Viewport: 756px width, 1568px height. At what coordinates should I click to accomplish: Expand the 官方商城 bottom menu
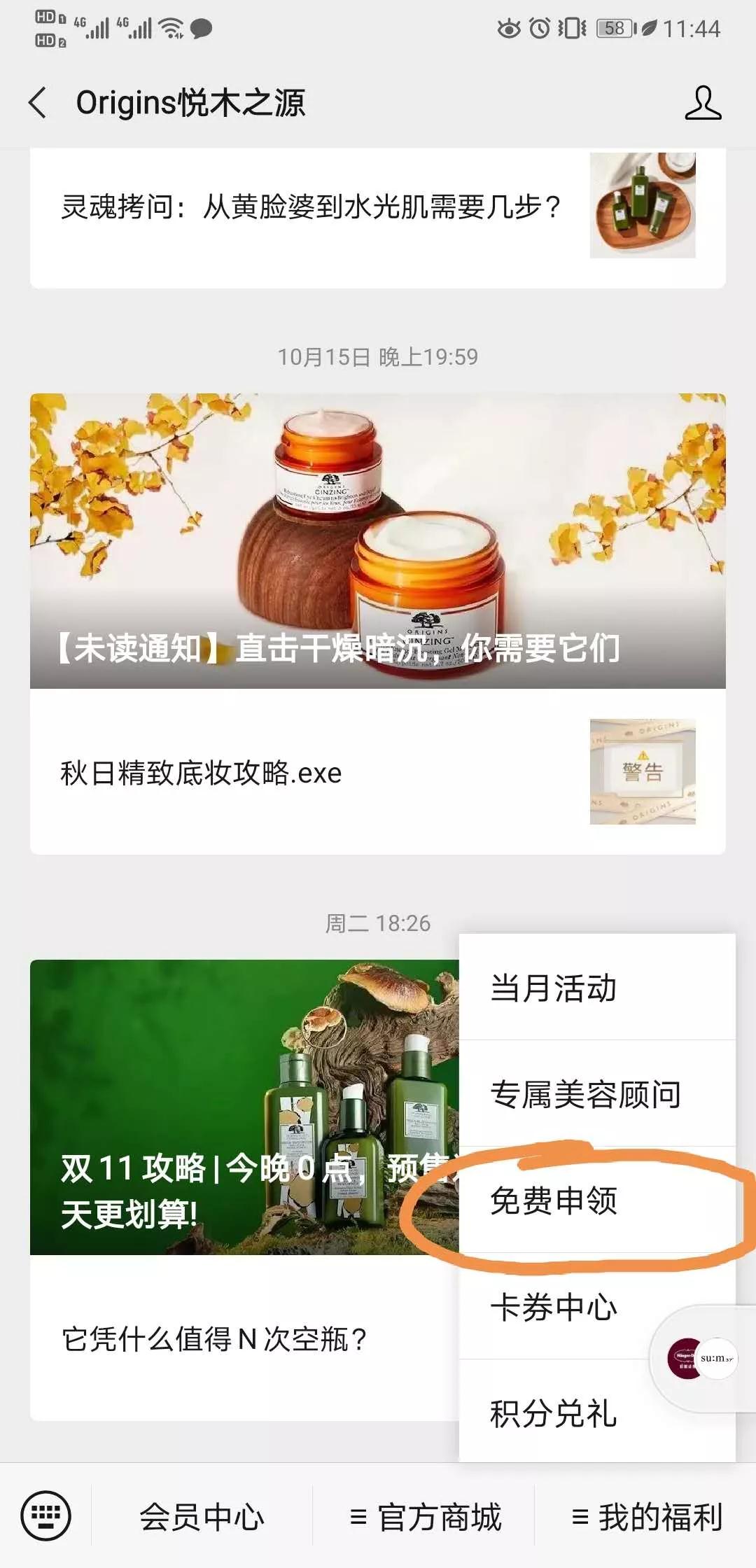(x=425, y=1517)
